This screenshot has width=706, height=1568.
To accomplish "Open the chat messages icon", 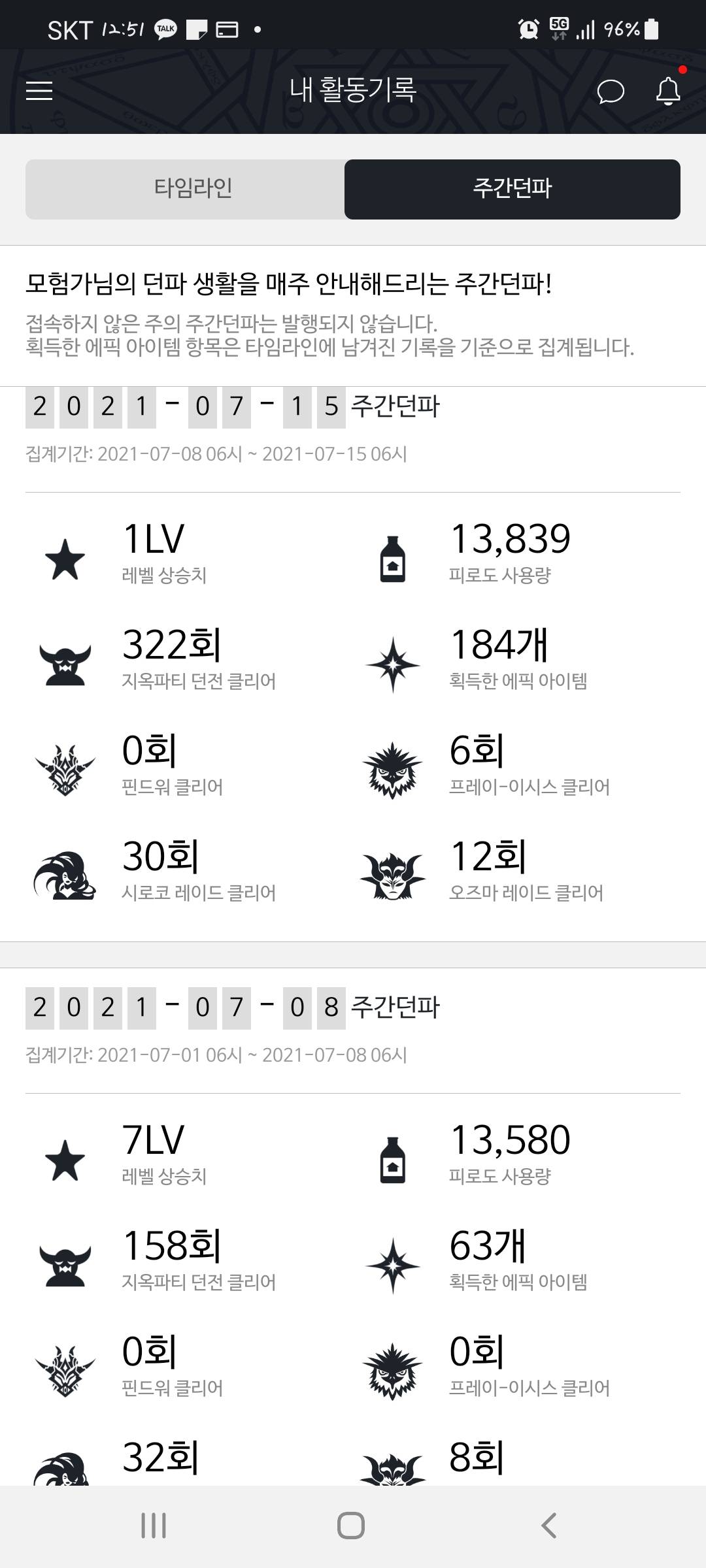I will pyautogui.click(x=611, y=91).
